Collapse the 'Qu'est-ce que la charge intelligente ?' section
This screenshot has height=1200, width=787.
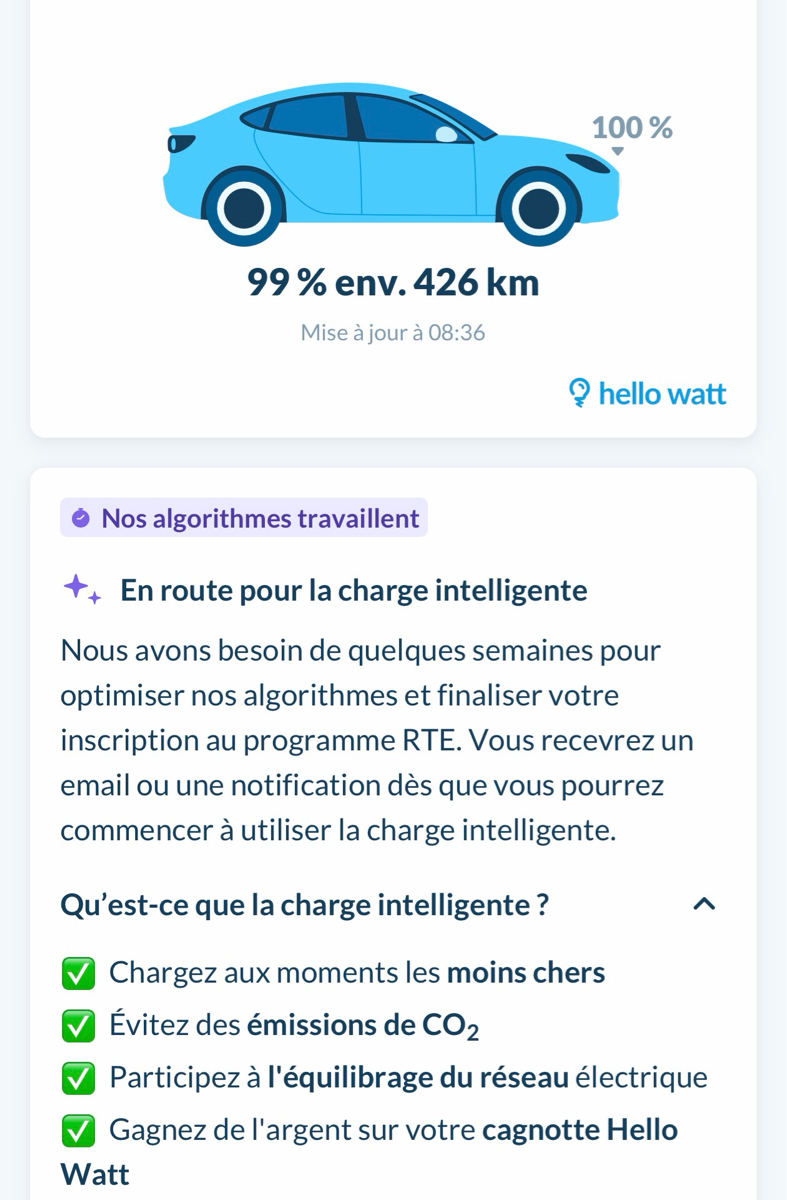pos(704,905)
